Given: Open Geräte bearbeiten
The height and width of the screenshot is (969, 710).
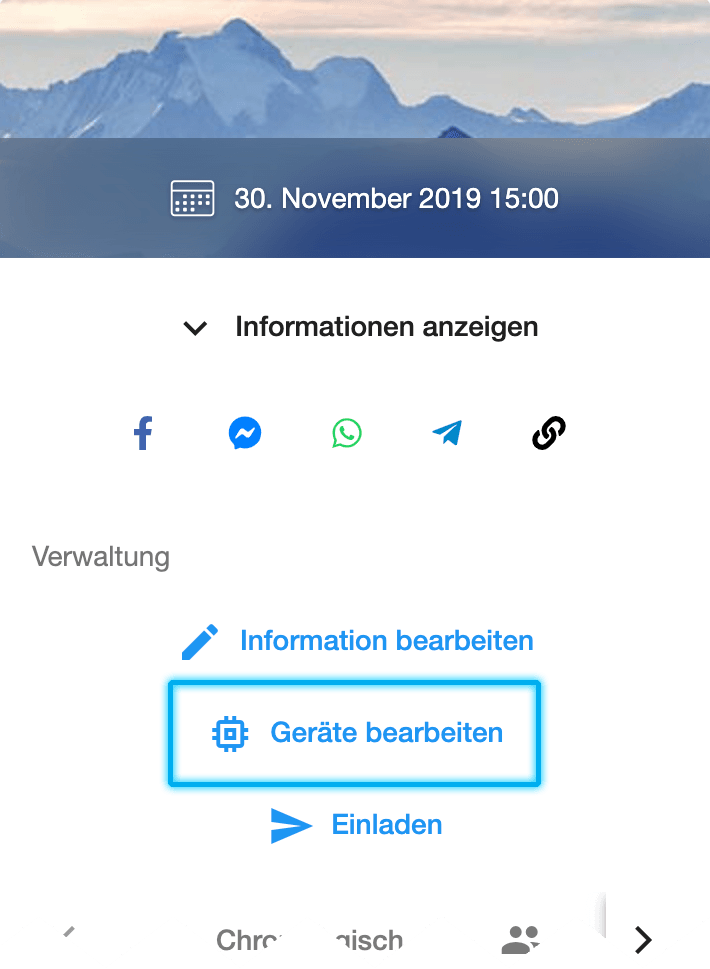Looking at the screenshot, I should tap(355, 734).
